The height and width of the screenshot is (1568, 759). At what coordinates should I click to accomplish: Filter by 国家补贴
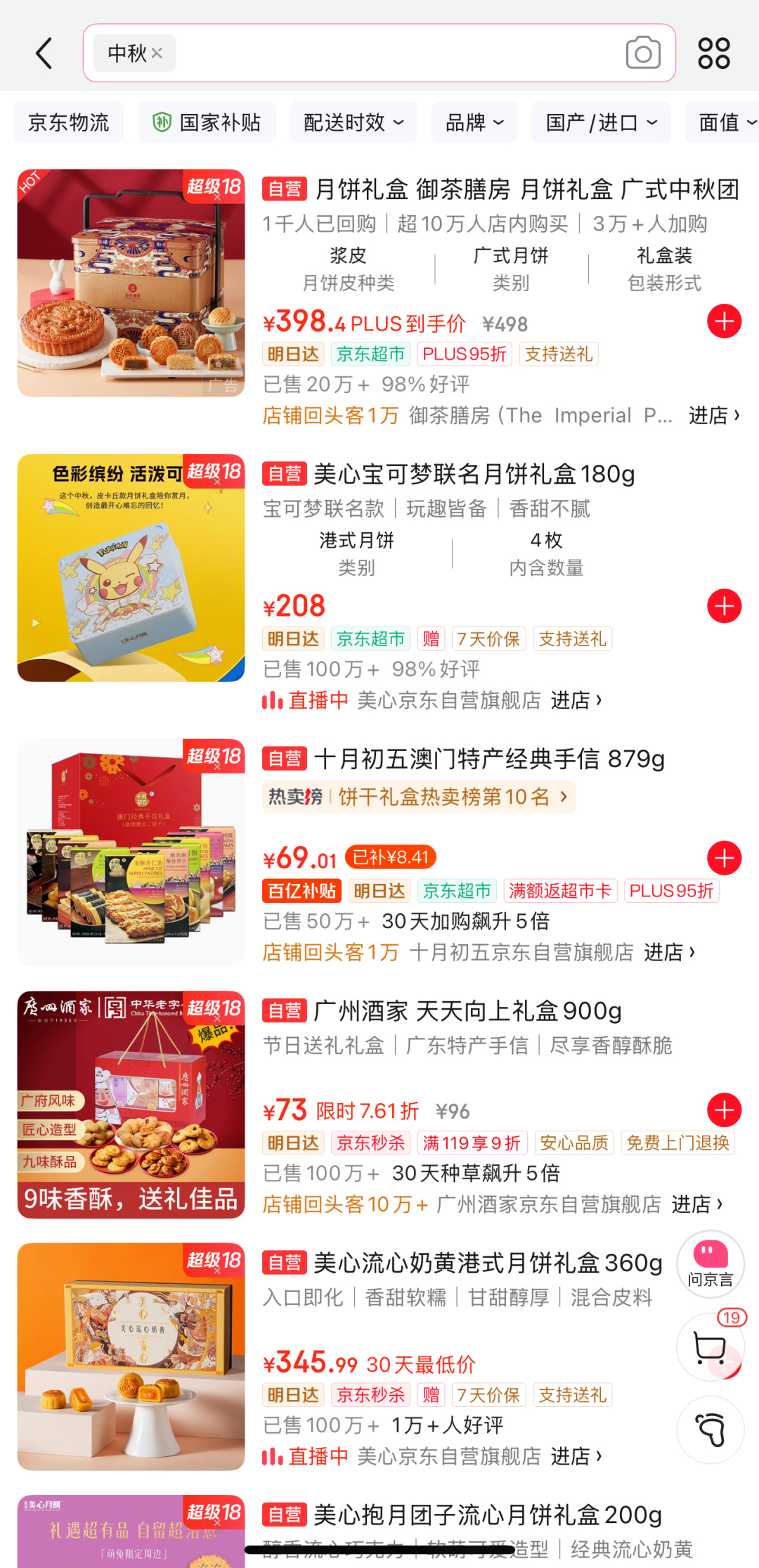(x=207, y=123)
